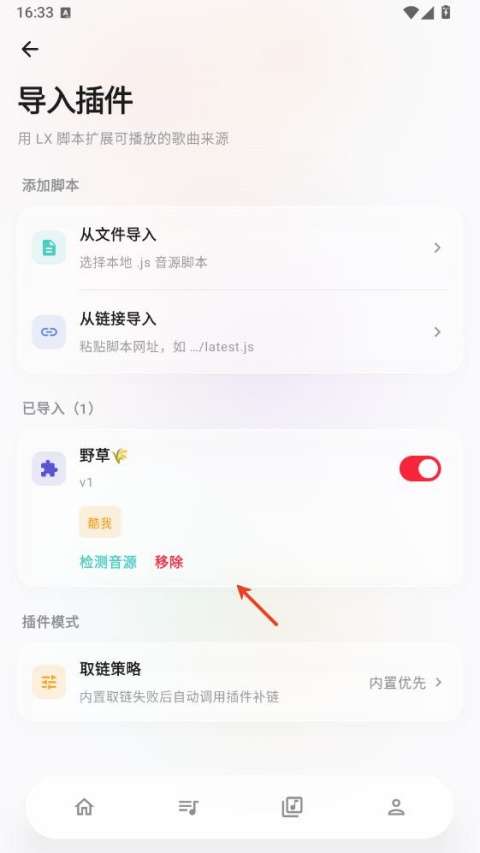Open the 取链策略 setting
Image resolution: width=480 pixels, height=853 pixels.
coord(239,682)
